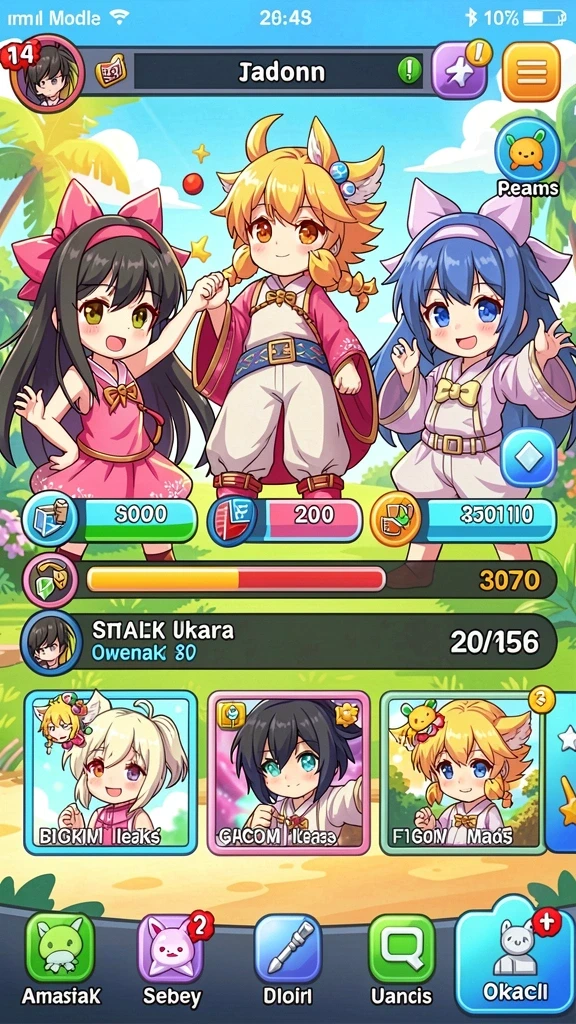Viewport: 576px width, 1024px height.
Task: Open the orange hamburger menu
Action: 531,71
